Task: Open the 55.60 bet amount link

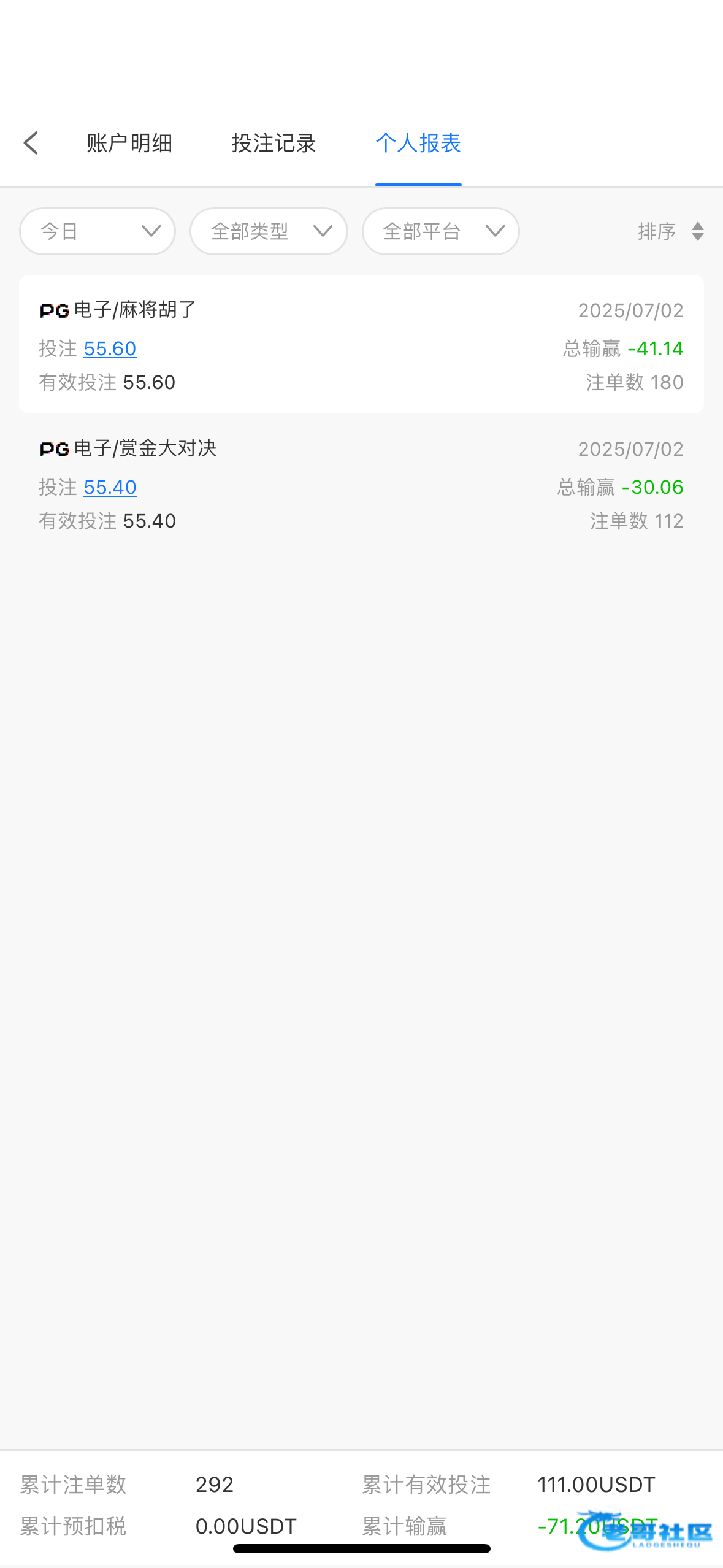Action: (110, 348)
